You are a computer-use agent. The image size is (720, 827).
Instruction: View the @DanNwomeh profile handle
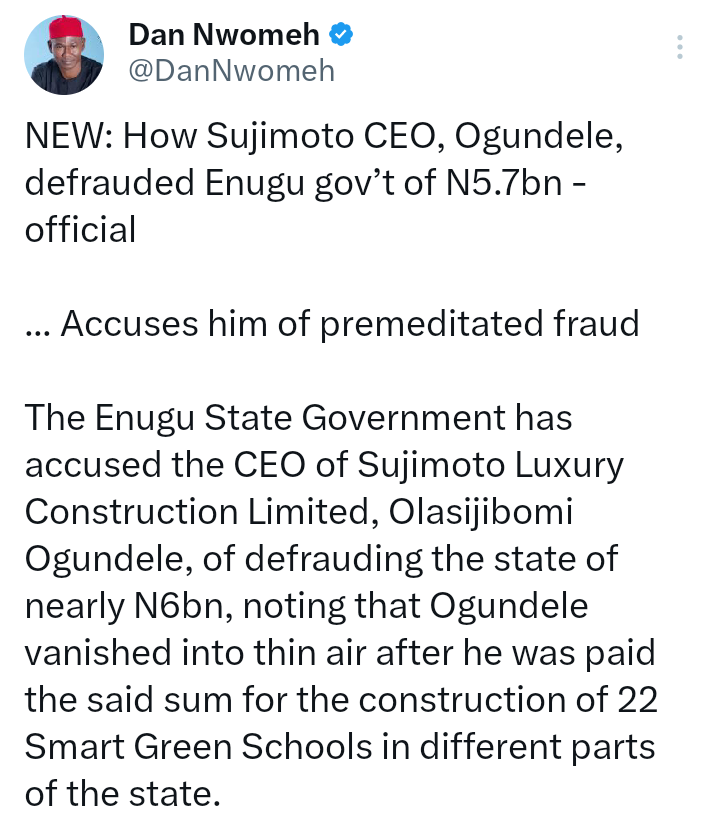(x=231, y=71)
